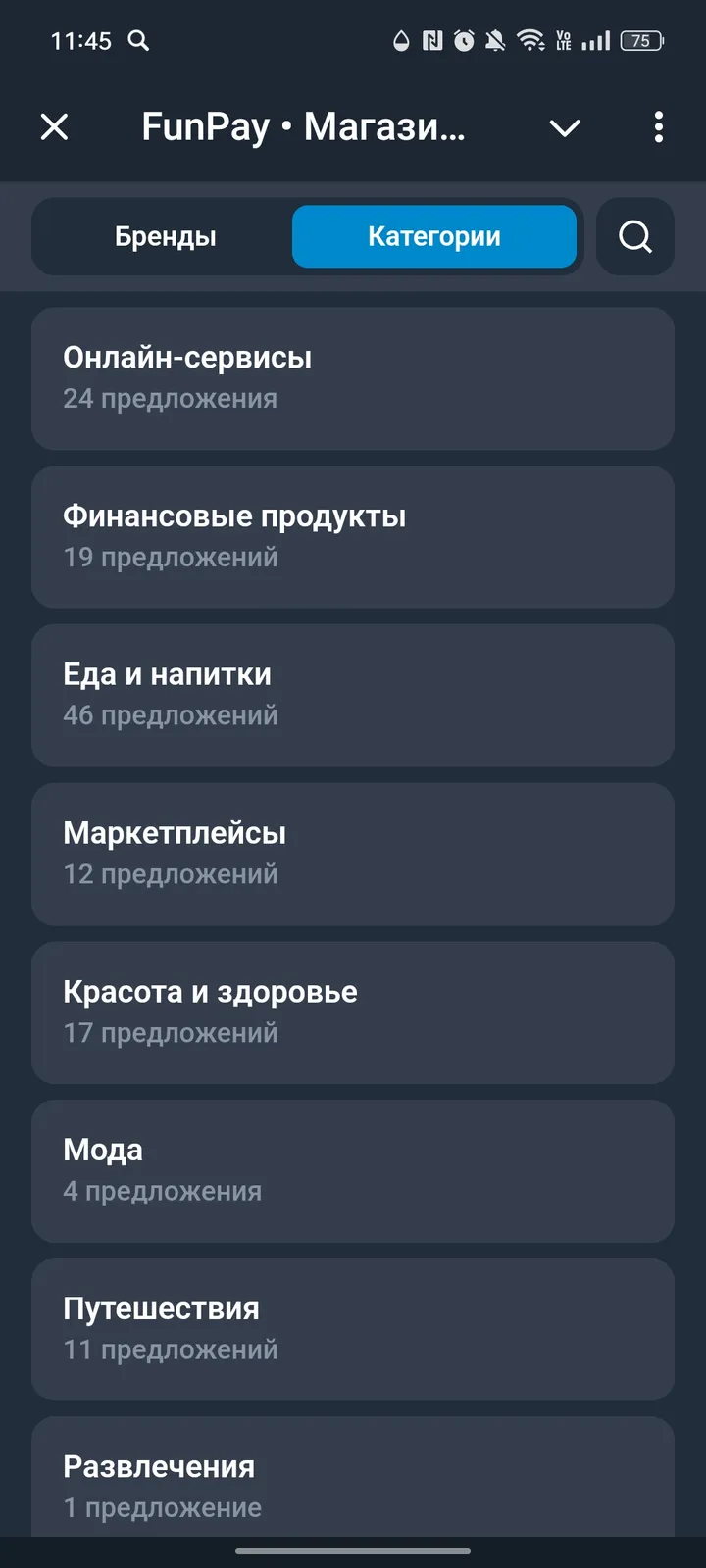Image resolution: width=706 pixels, height=1568 pixels.
Task: Tap the VoLTE indicator icon
Action: 564,41
